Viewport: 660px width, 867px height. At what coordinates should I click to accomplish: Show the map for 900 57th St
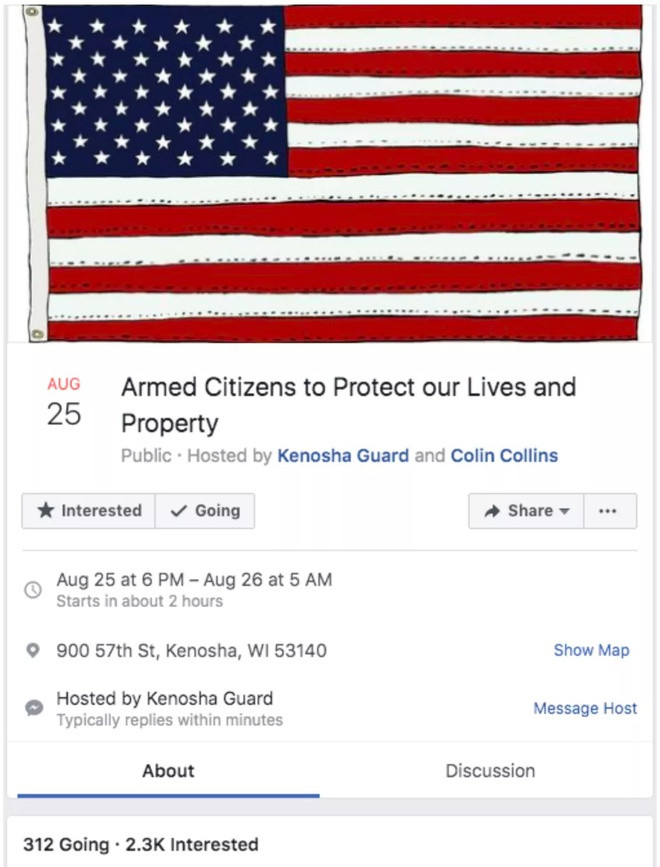tap(591, 650)
